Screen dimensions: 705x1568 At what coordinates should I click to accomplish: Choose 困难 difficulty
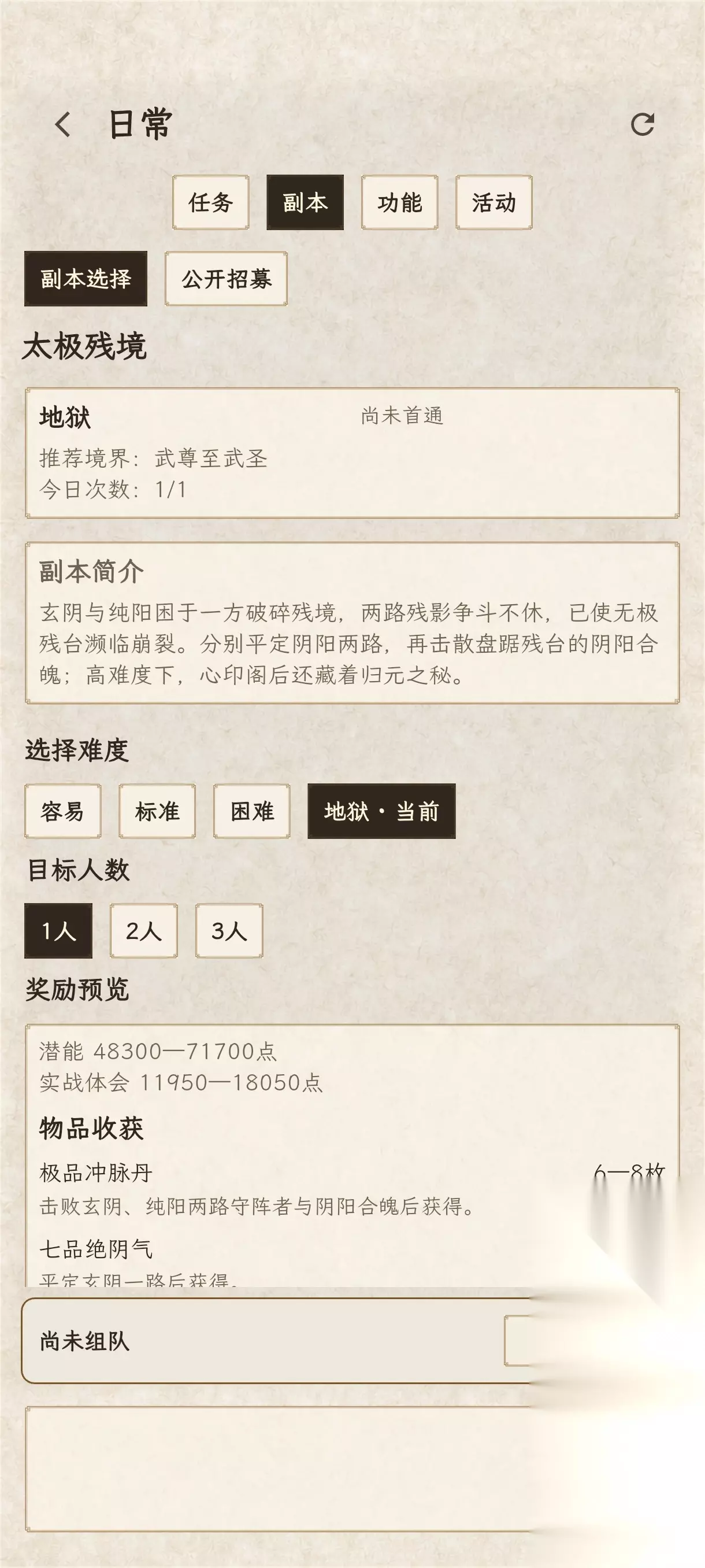(252, 811)
